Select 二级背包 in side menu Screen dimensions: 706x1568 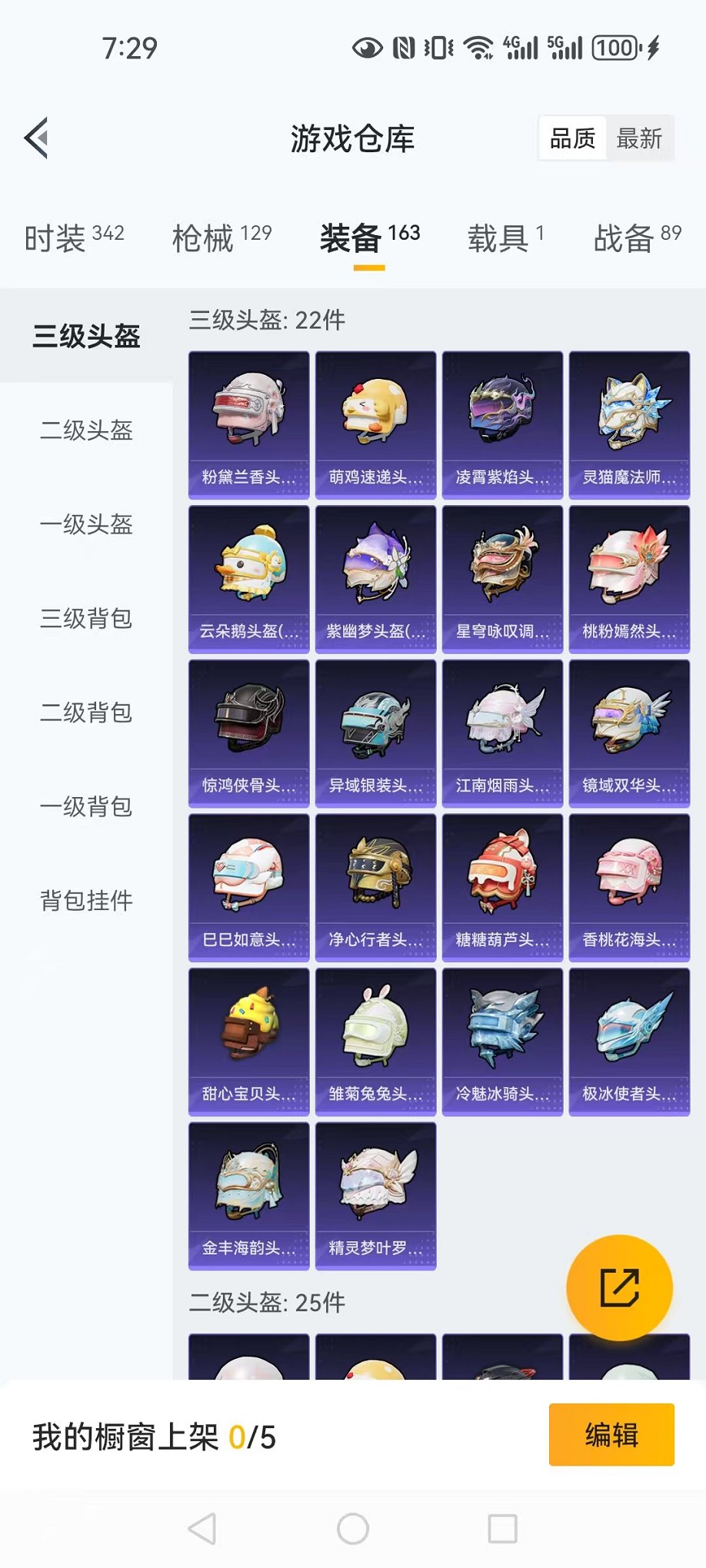(86, 713)
